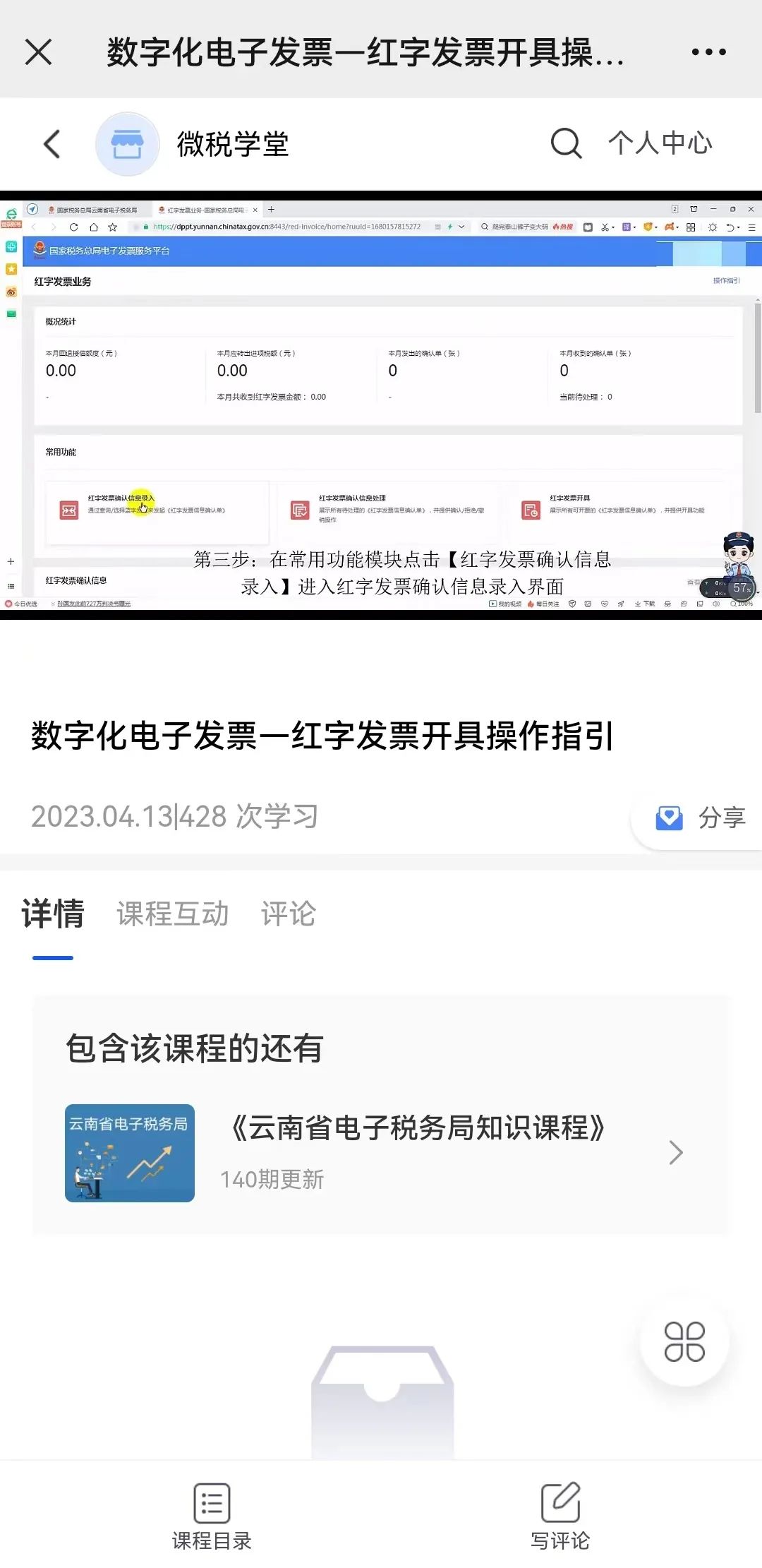
Task: Open the 微税学堂 shop avatar
Action: 127,144
